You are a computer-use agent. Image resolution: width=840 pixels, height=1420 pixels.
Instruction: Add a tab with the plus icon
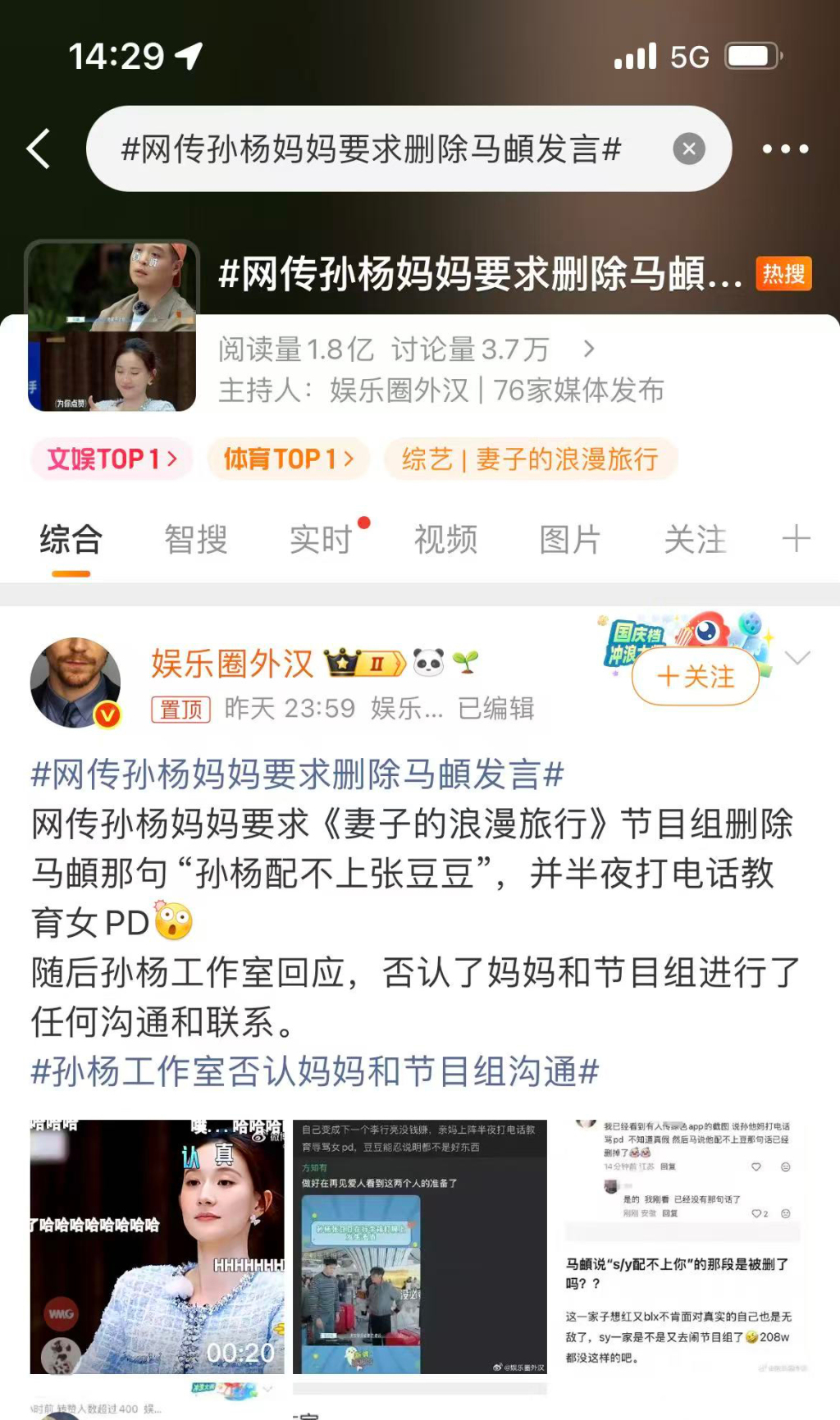[x=796, y=539]
